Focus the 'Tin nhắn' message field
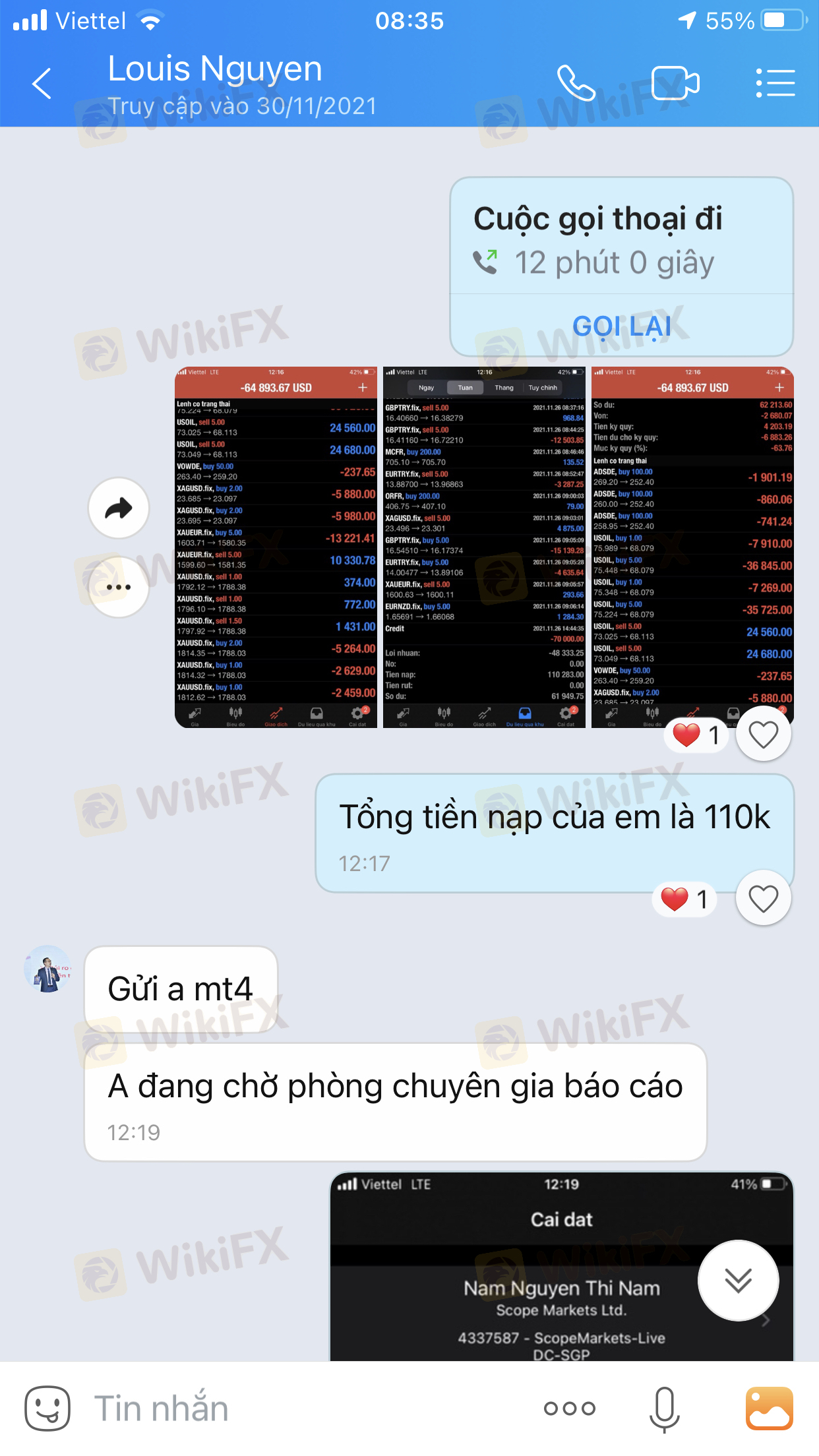 tap(297, 1409)
